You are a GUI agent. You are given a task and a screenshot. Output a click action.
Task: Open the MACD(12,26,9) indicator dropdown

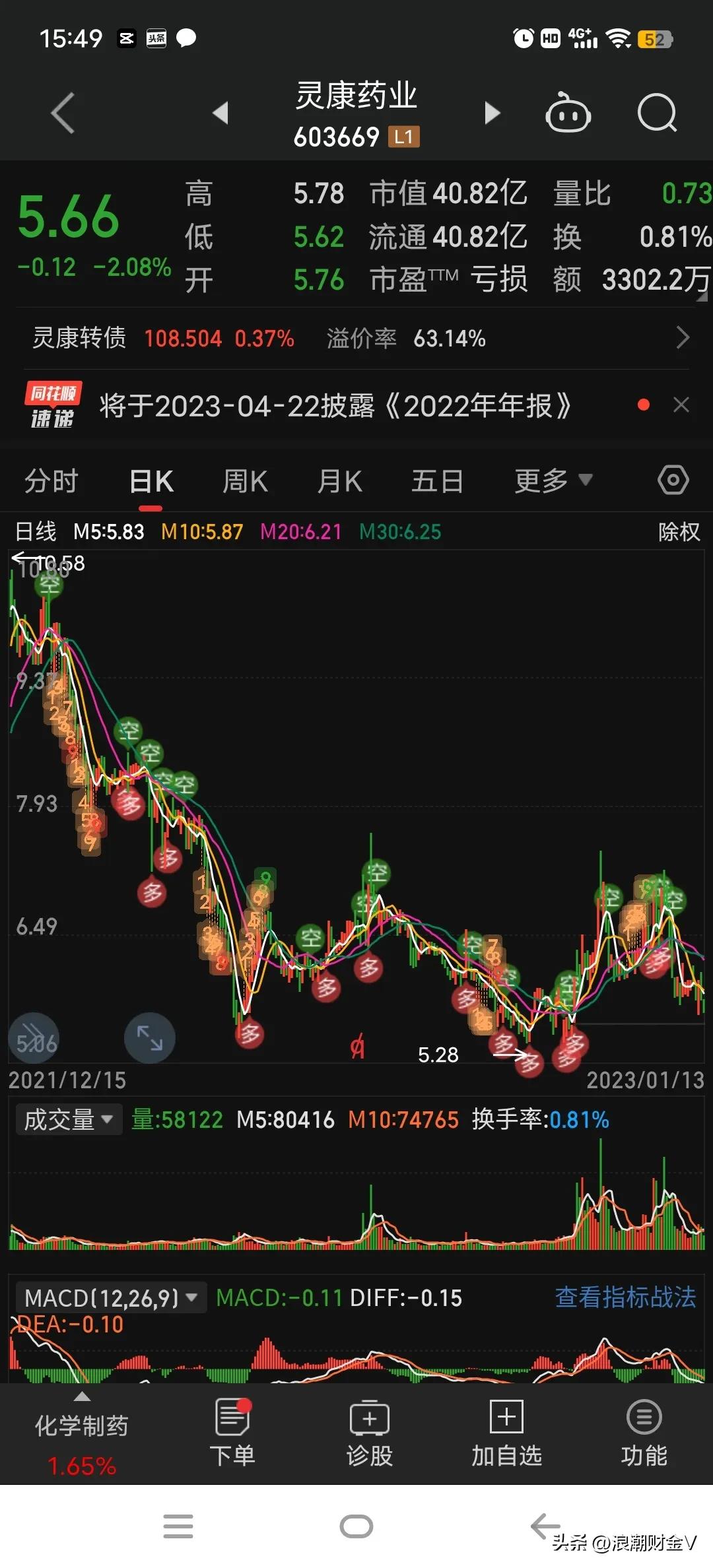point(109,1297)
